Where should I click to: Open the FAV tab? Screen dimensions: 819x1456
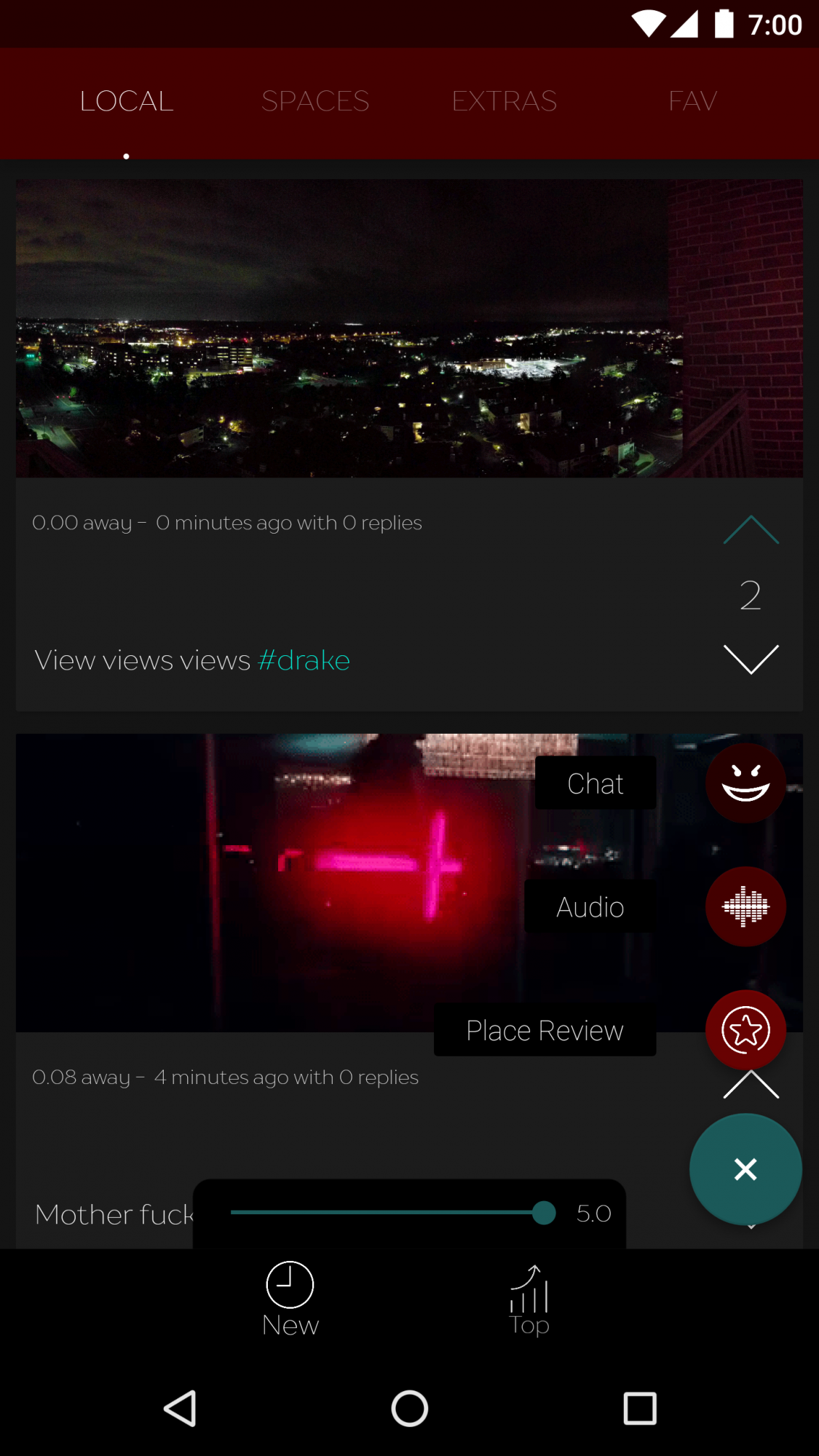click(692, 101)
